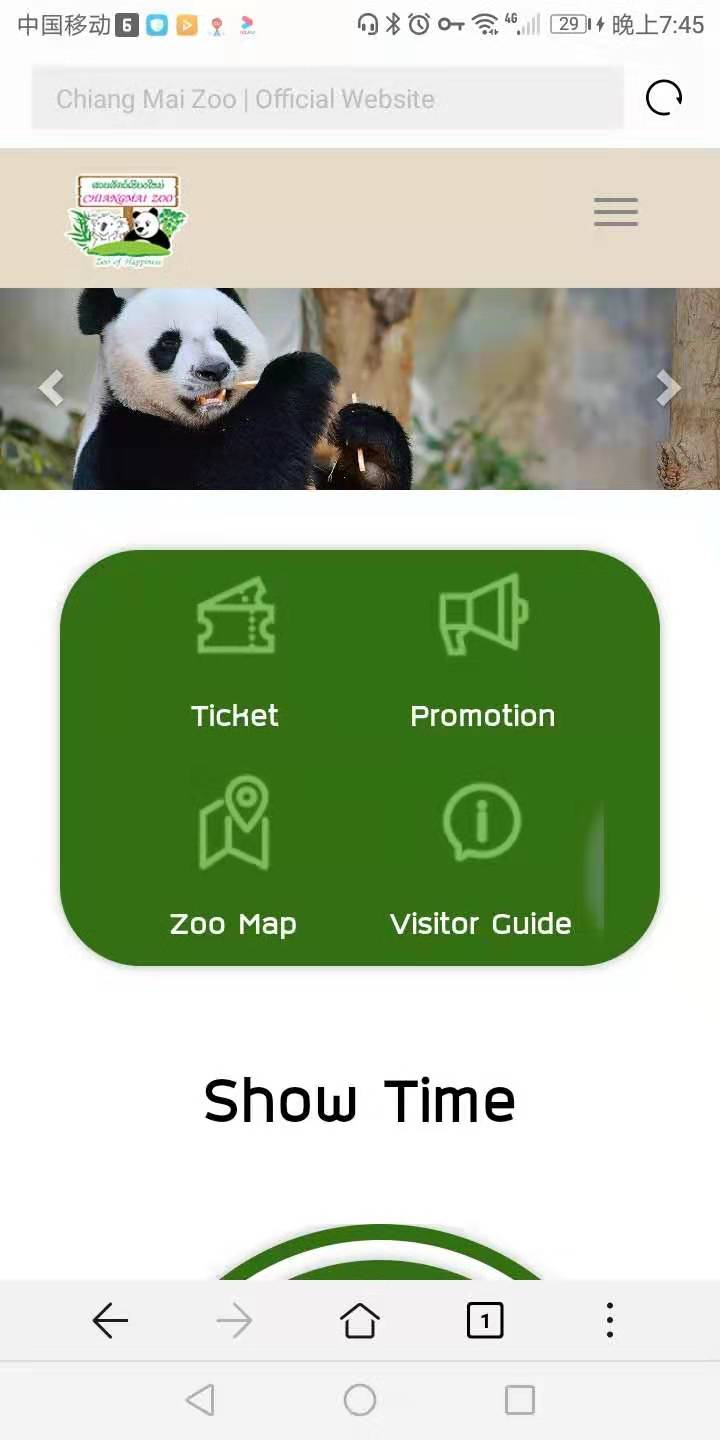
Task: Show the previous carousel image
Action: pyautogui.click(x=51, y=388)
